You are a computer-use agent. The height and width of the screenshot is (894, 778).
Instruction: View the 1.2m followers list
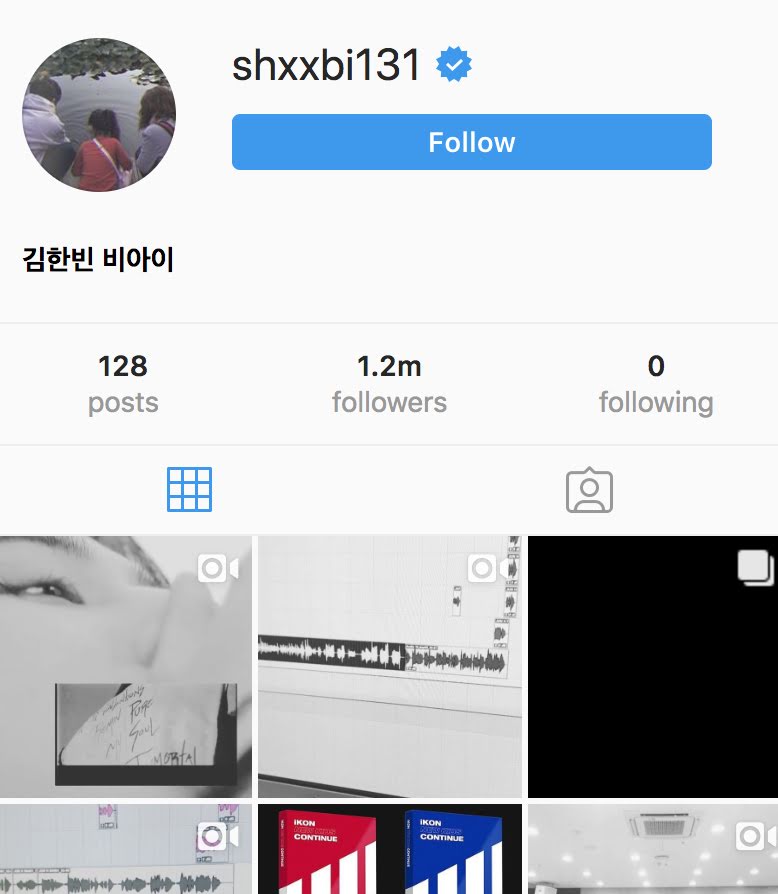pyautogui.click(x=389, y=384)
